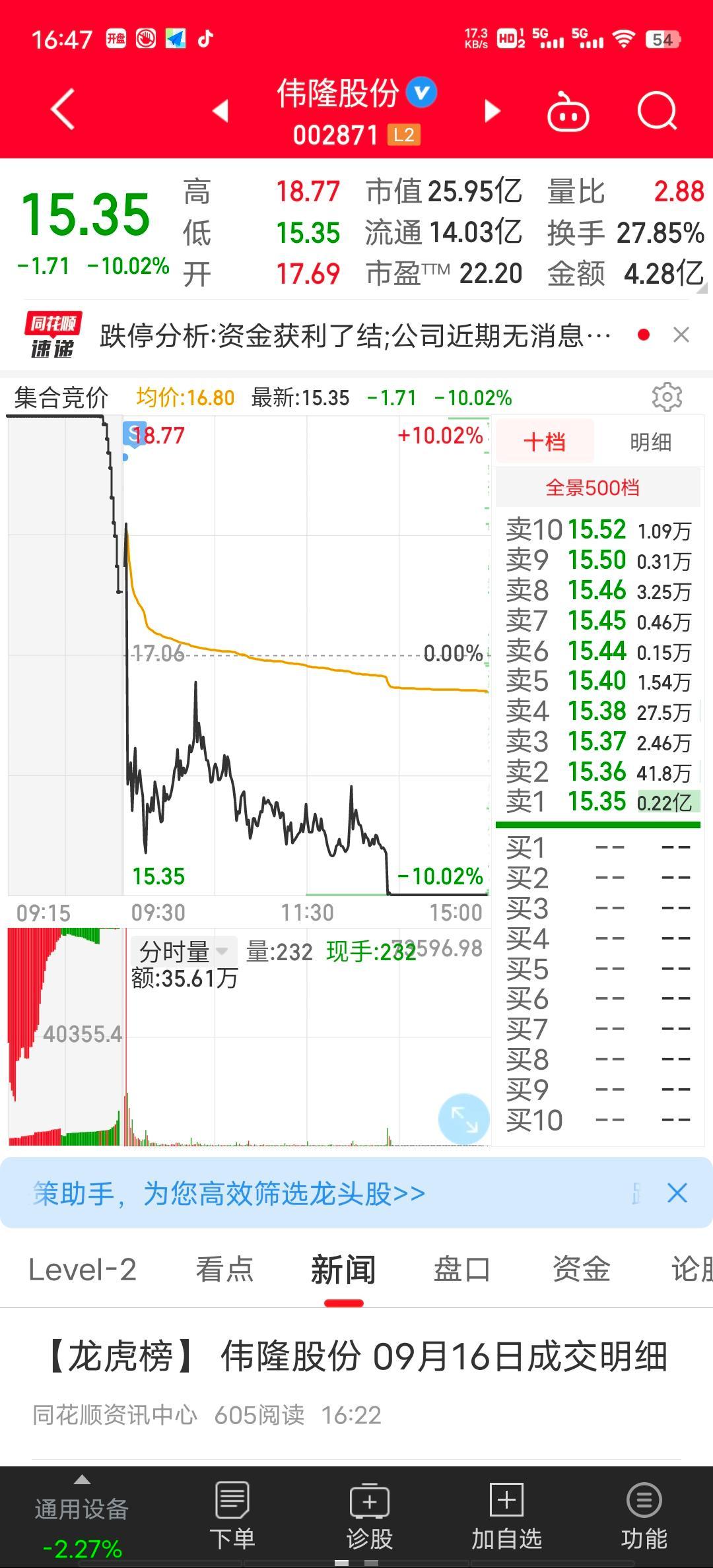Go back using the top-left arrow
Image resolution: width=713 pixels, height=1568 pixels.
[x=63, y=110]
